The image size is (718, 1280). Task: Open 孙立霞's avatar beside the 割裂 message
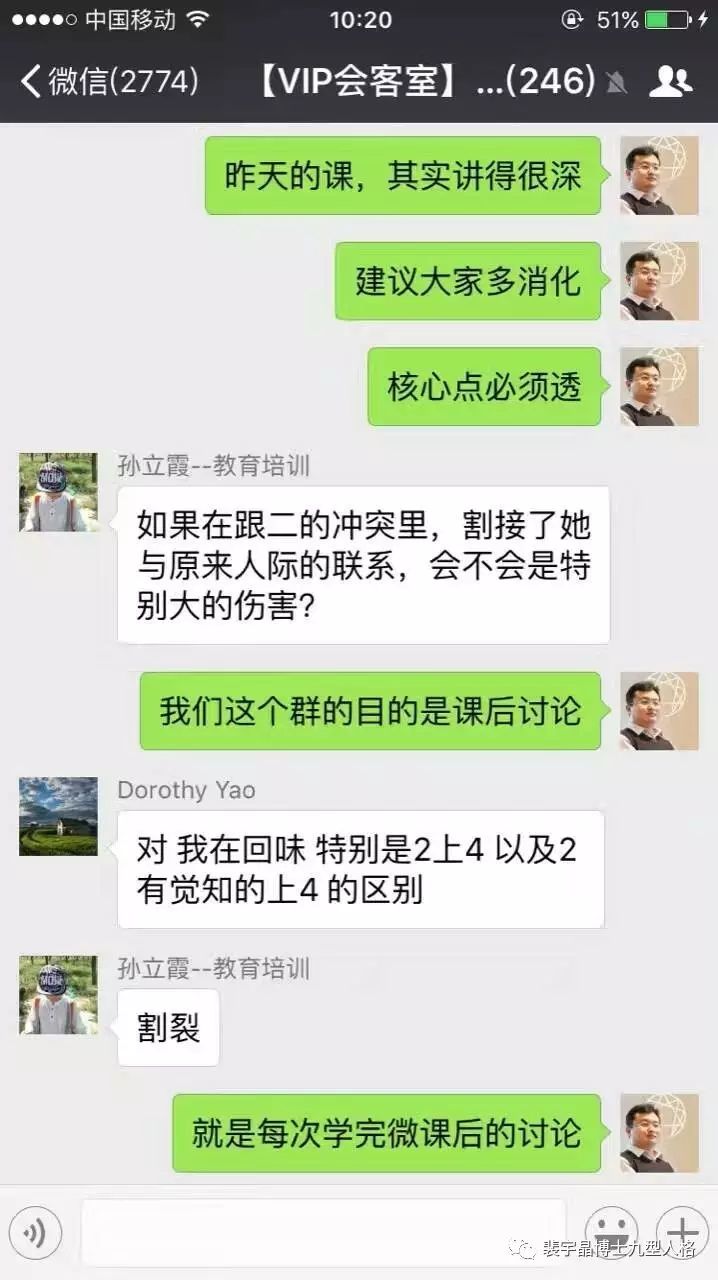pos(59,994)
